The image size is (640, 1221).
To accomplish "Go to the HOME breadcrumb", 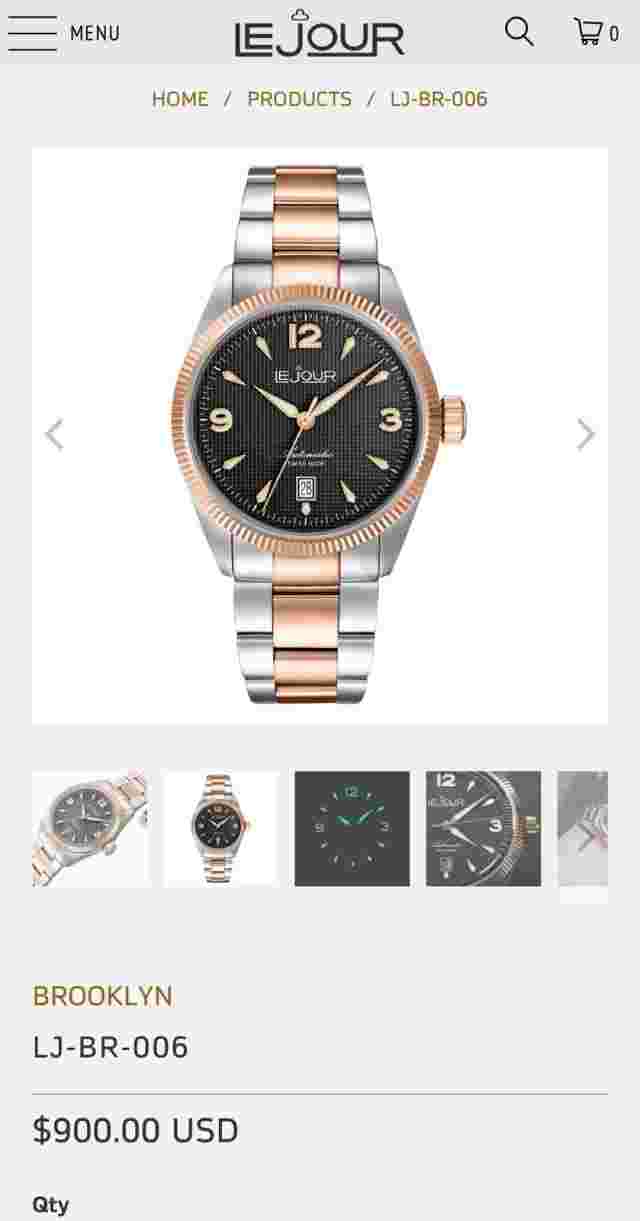I will pos(180,99).
